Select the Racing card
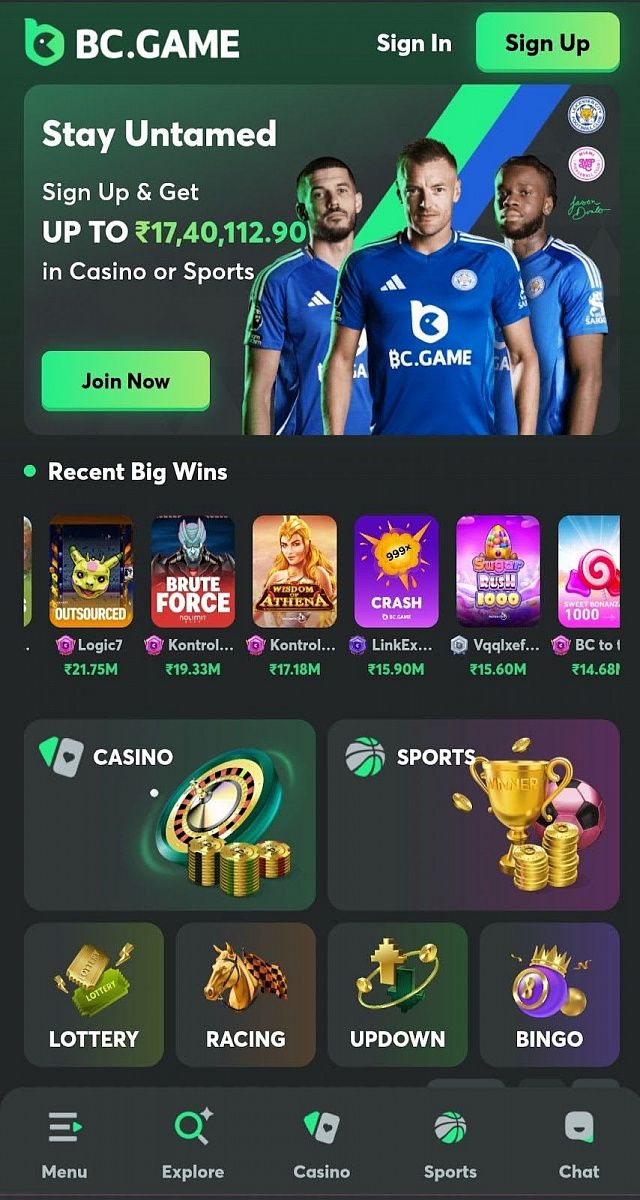 (x=246, y=995)
